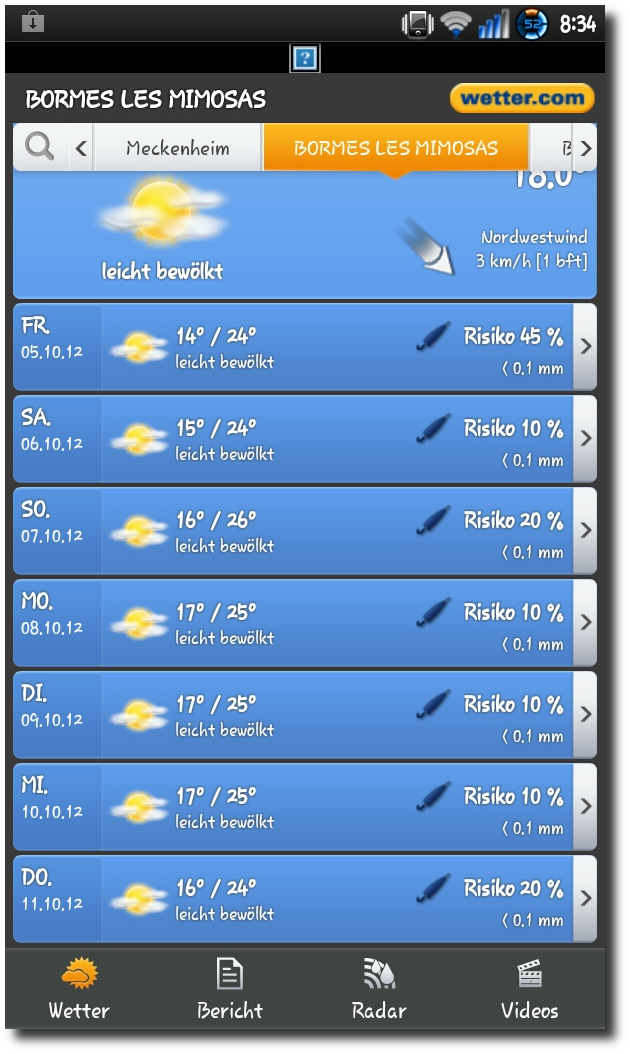Viewport: 630px width, 1054px height.
Task: Select the Bormes Les Mimosas tab
Action: click(x=396, y=148)
